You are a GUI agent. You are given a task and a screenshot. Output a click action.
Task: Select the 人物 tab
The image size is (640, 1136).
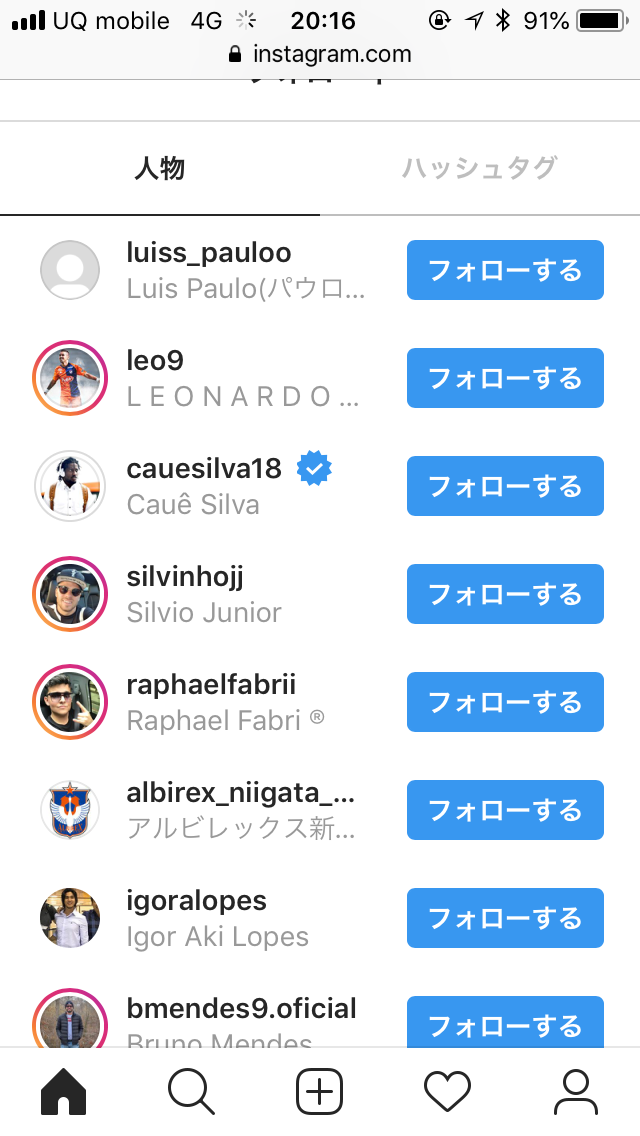pos(159,168)
